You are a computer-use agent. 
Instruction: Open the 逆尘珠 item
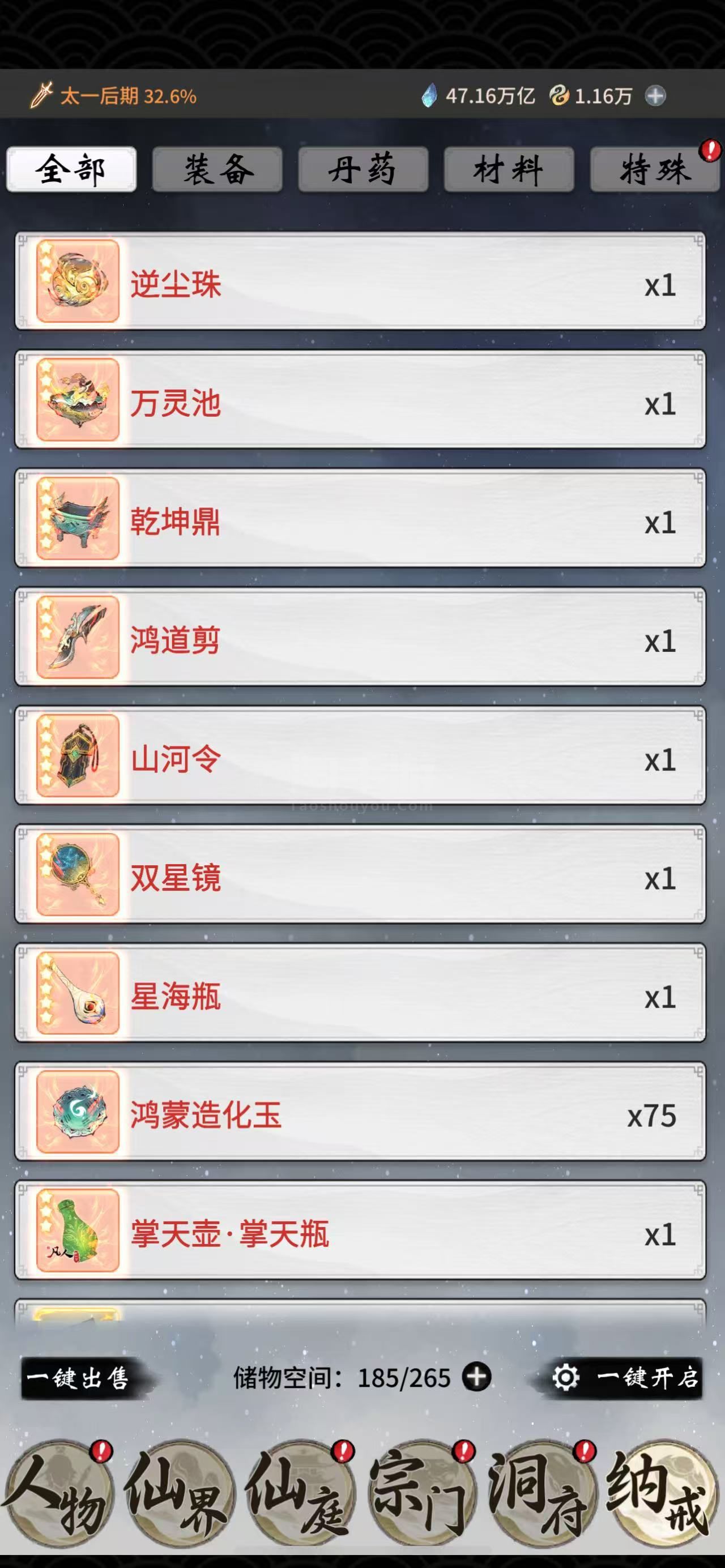point(360,281)
